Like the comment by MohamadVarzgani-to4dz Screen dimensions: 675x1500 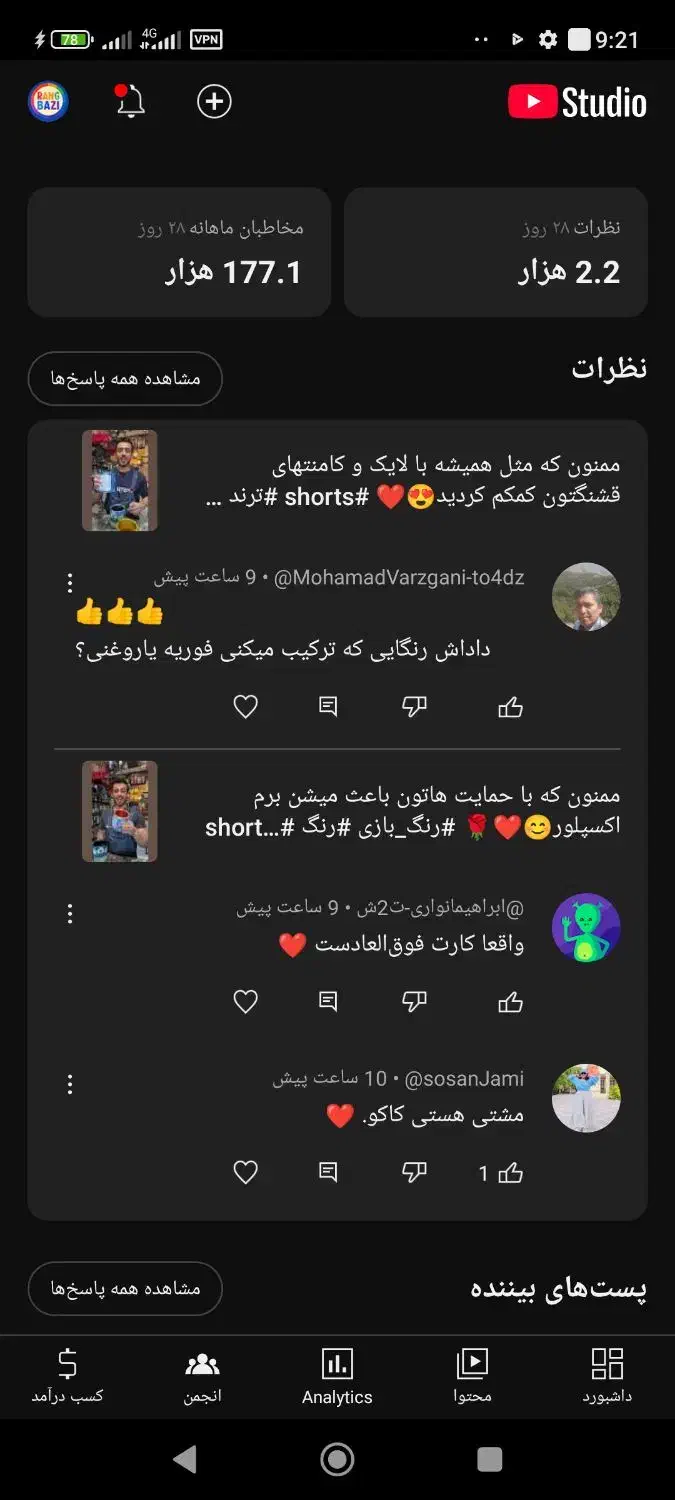pos(510,707)
